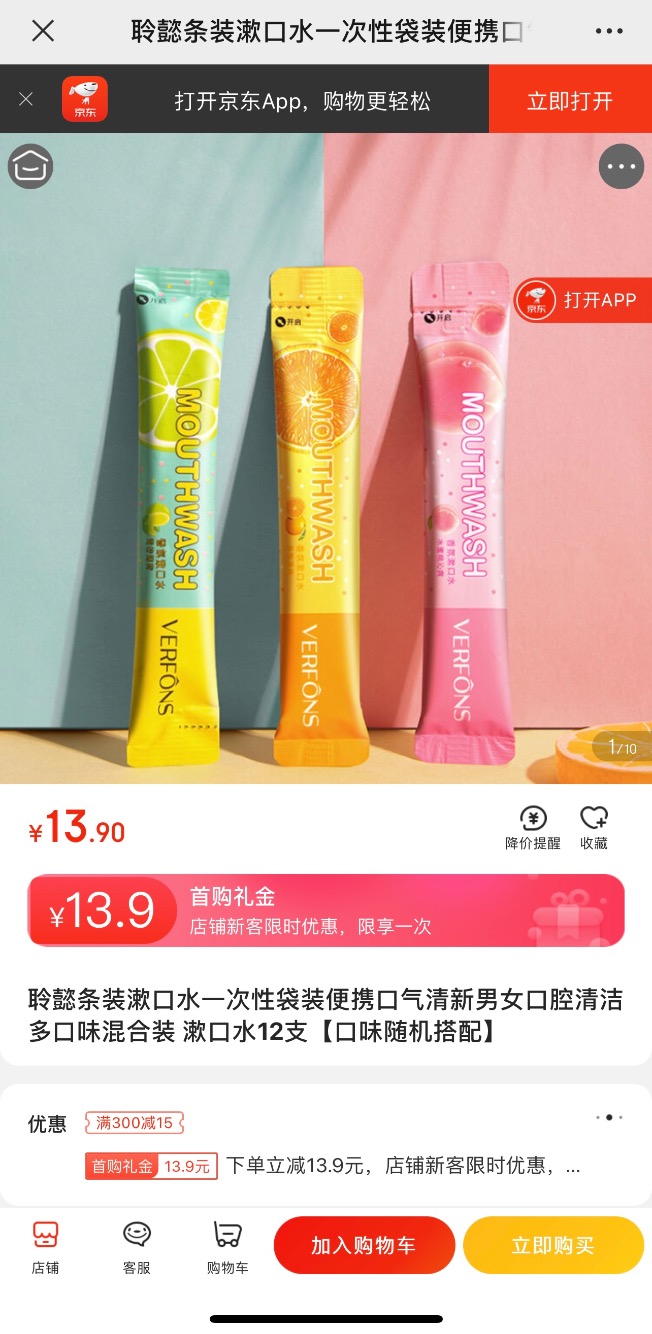652x1334 pixels.
Task: Open the more options bubble on the image
Action: pyautogui.click(x=621, y=167)
